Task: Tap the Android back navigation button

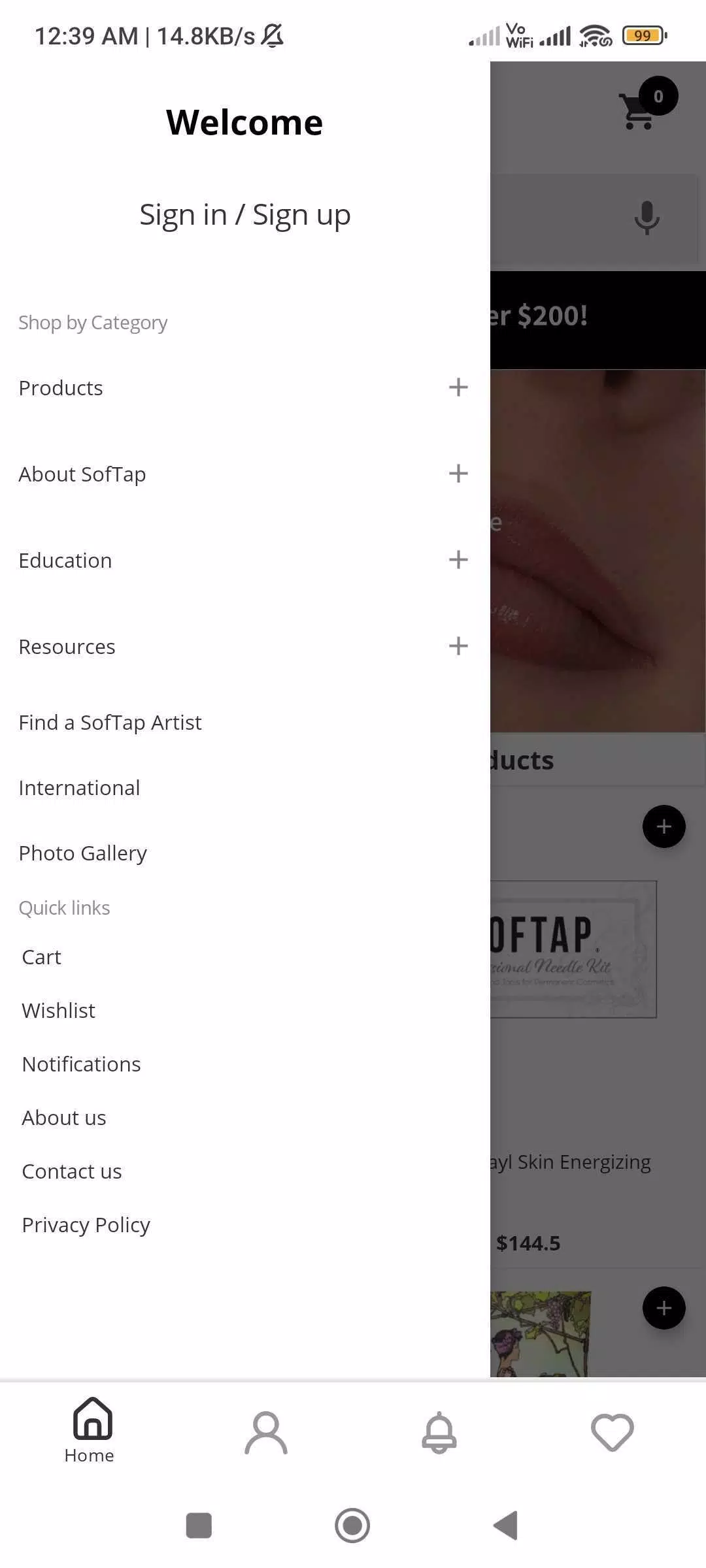Action: (x=505, y=1526)
